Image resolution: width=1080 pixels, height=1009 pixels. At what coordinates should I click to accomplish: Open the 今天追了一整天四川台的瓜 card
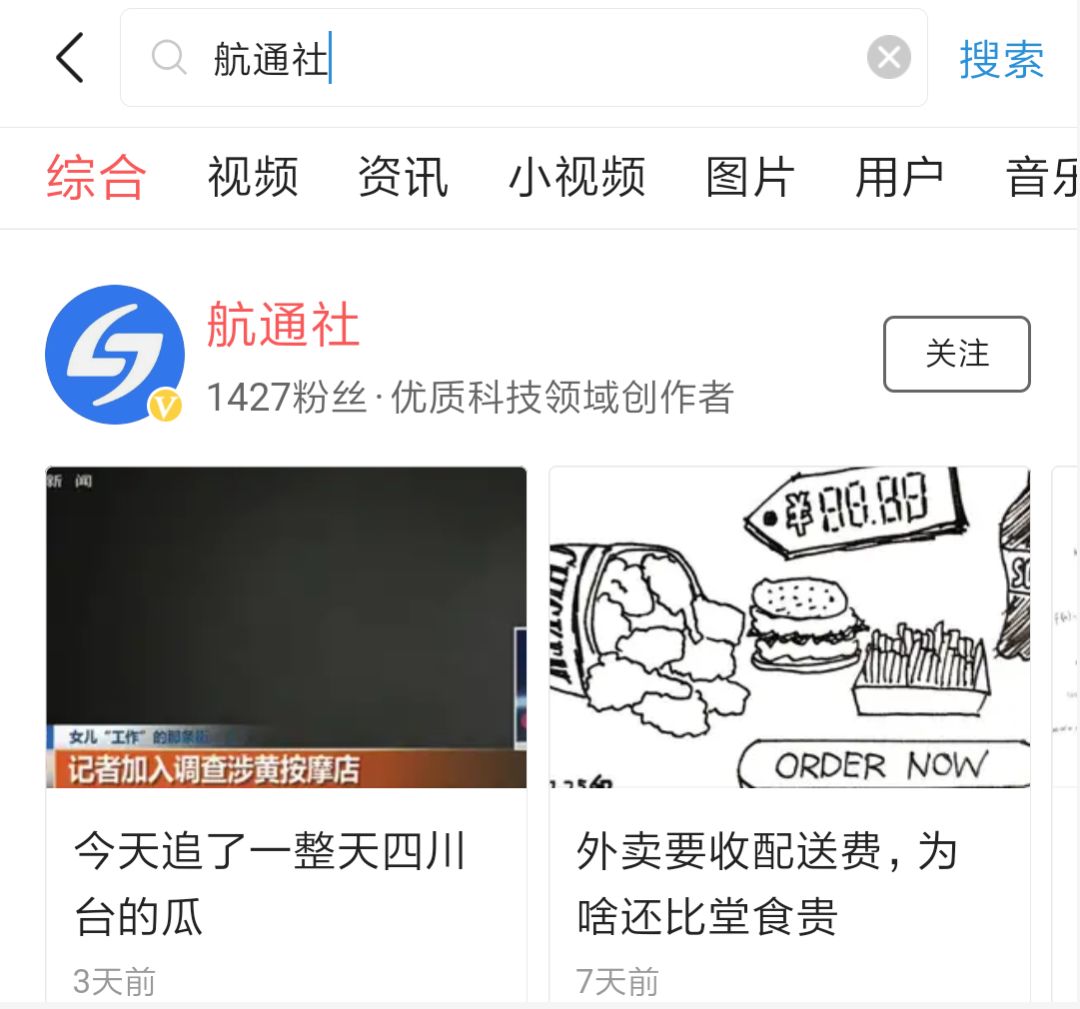[x=286, y=730]
